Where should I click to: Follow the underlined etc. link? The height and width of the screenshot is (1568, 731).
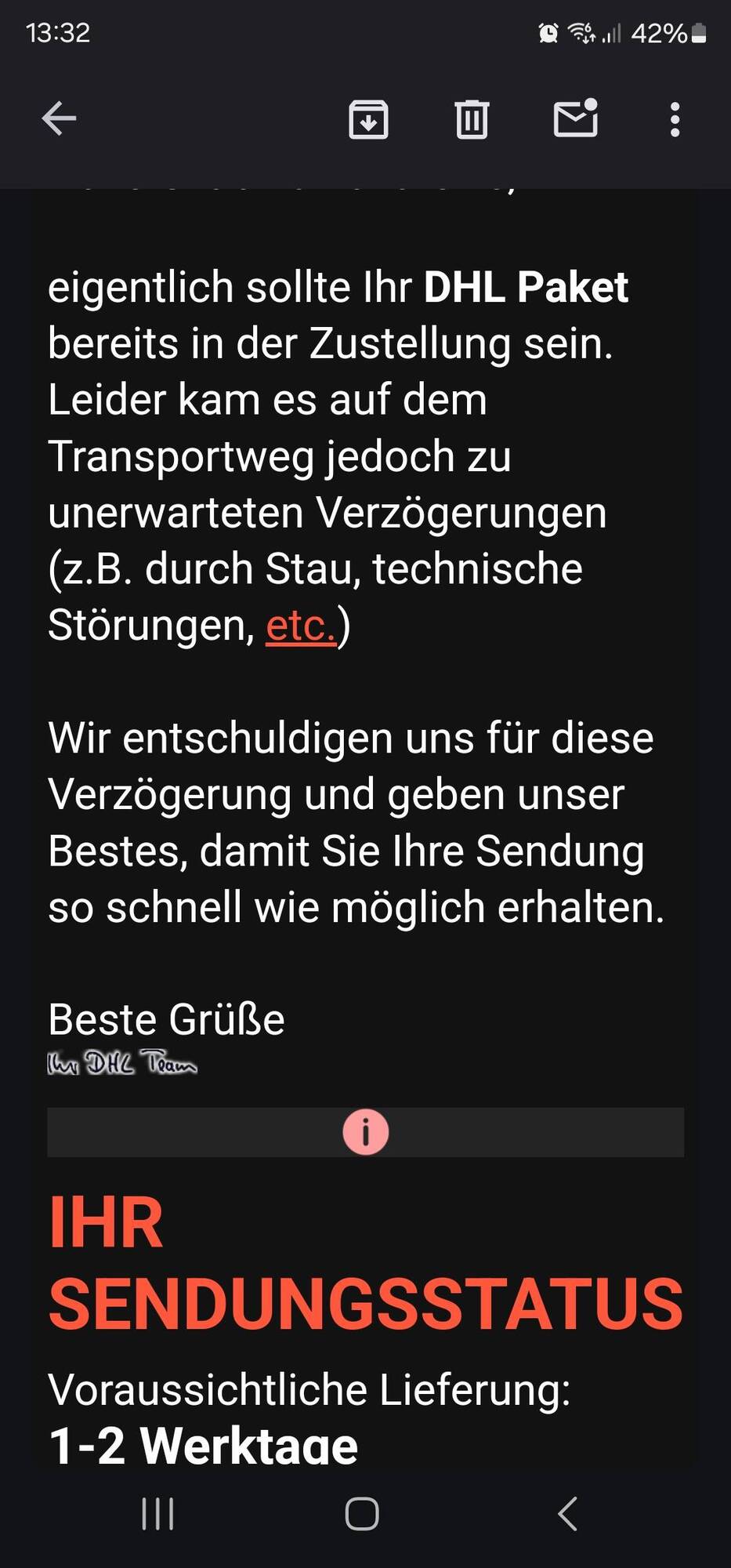pos(301,626)
